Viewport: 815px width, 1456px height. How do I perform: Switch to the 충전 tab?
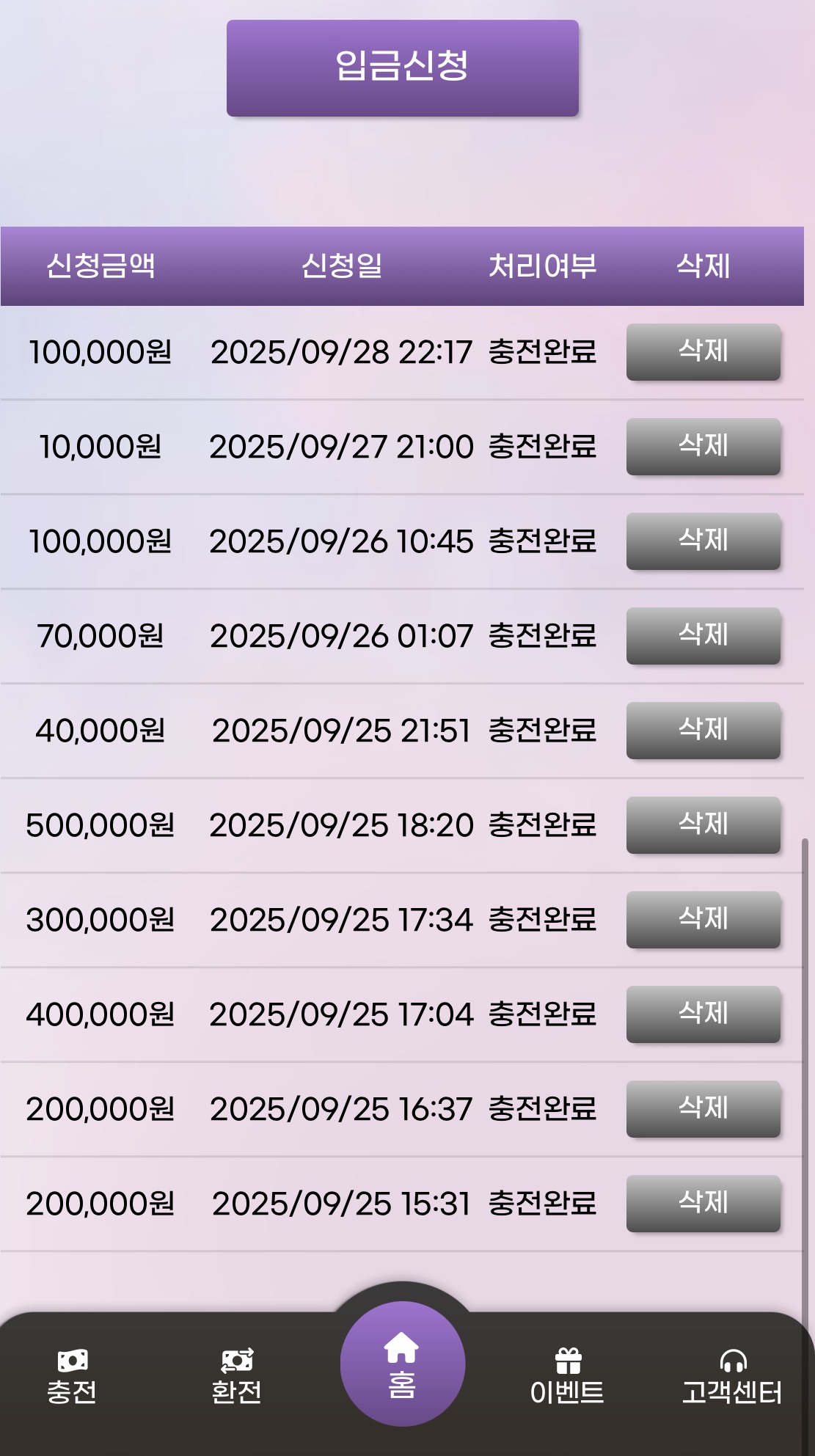(x=72, y=1377)
